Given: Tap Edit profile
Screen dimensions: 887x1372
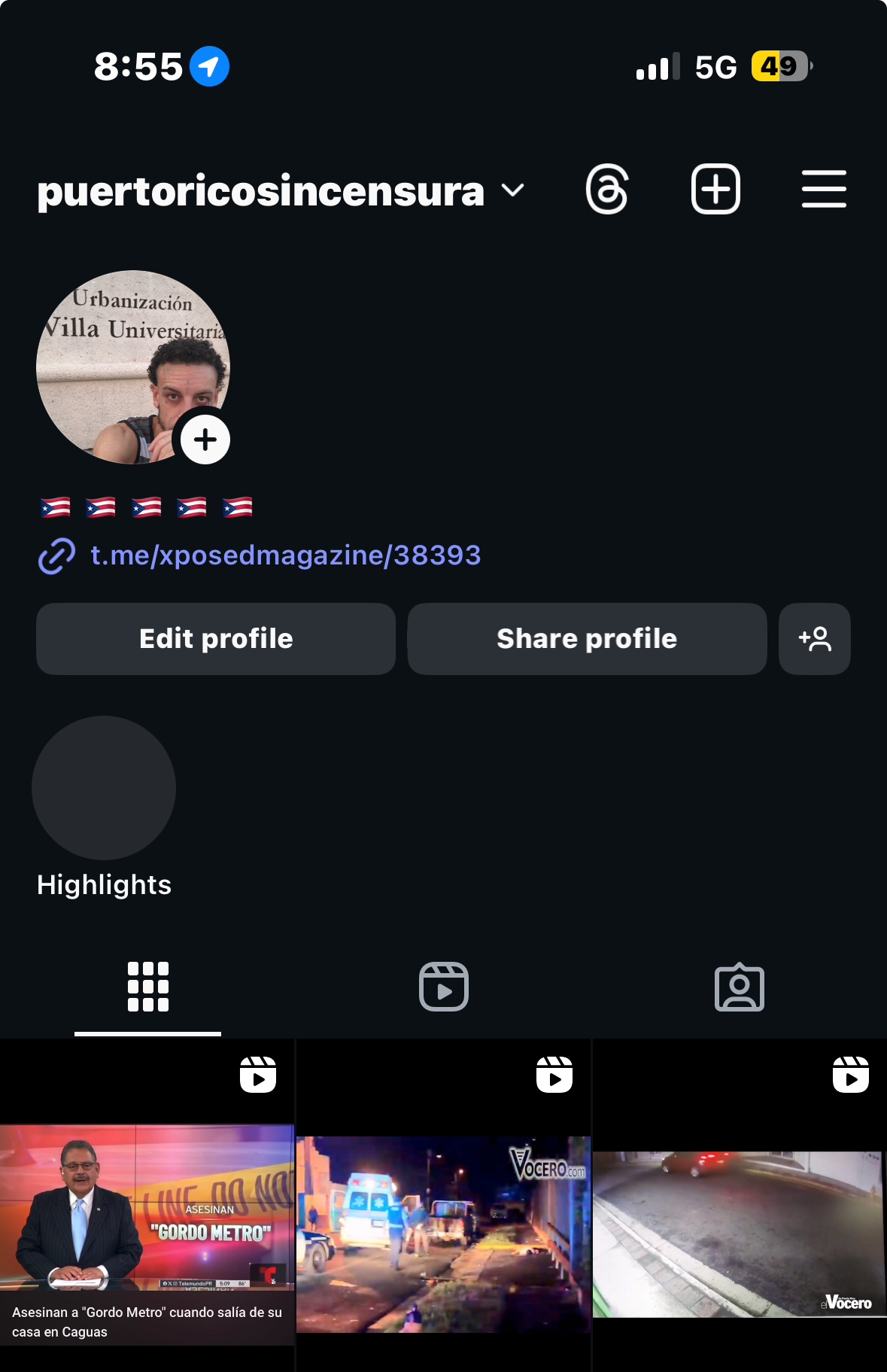Looking at the screenshot, I should [x=216, y=639].
